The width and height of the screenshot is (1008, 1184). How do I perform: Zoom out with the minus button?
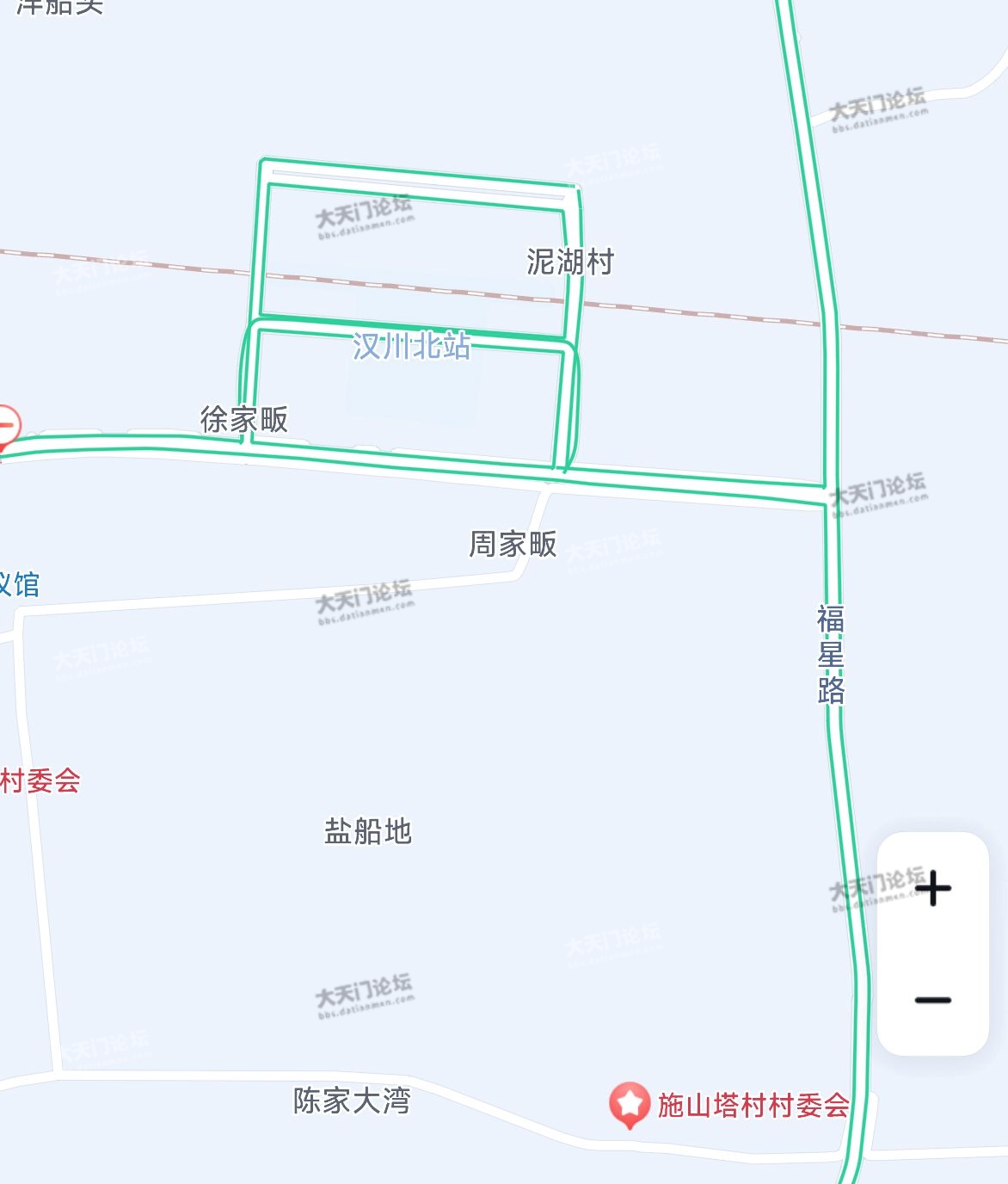point(933,1000)
